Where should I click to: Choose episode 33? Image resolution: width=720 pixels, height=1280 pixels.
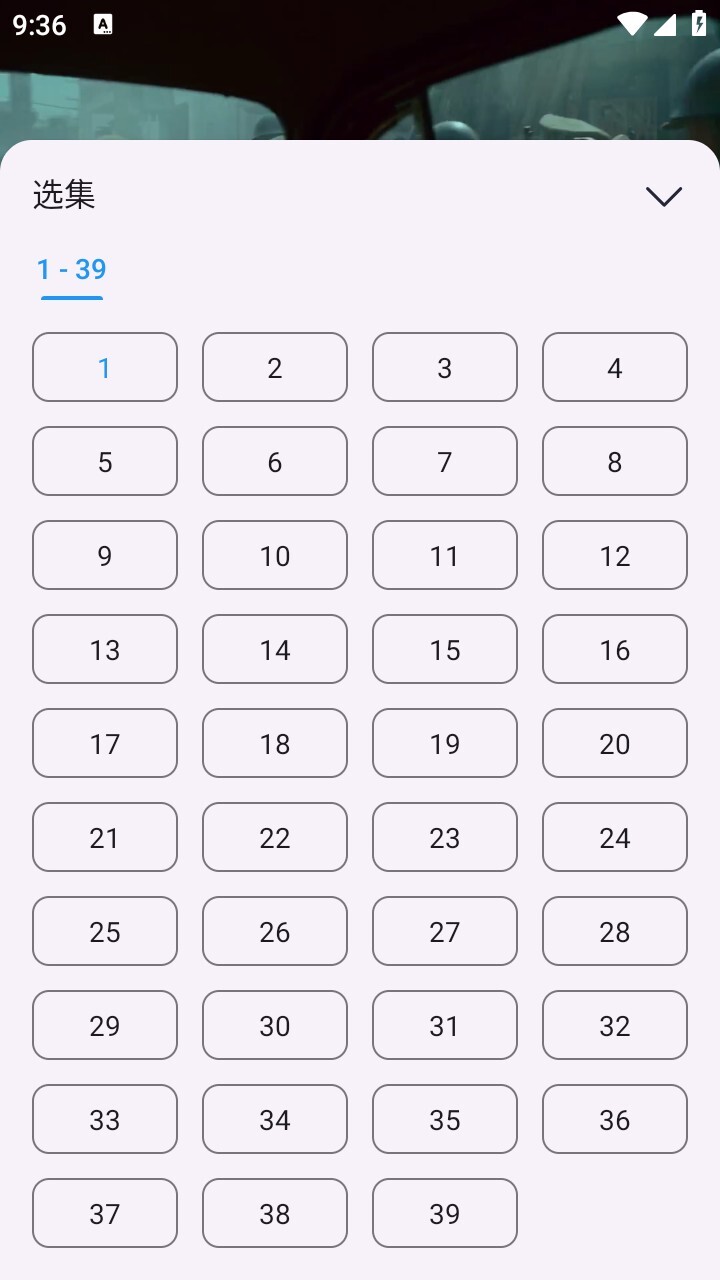[105, 1119]
